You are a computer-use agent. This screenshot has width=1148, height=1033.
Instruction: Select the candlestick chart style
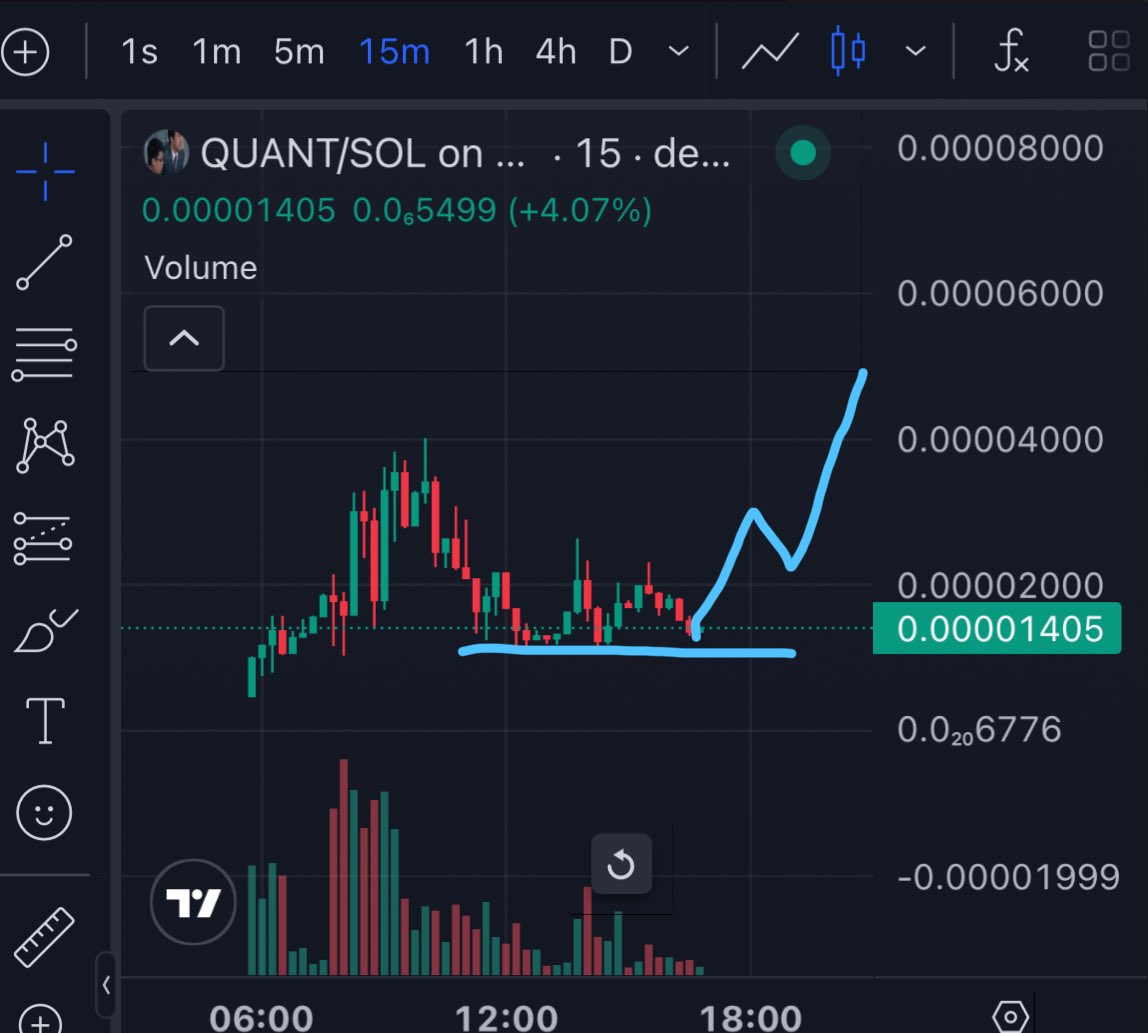848,51
